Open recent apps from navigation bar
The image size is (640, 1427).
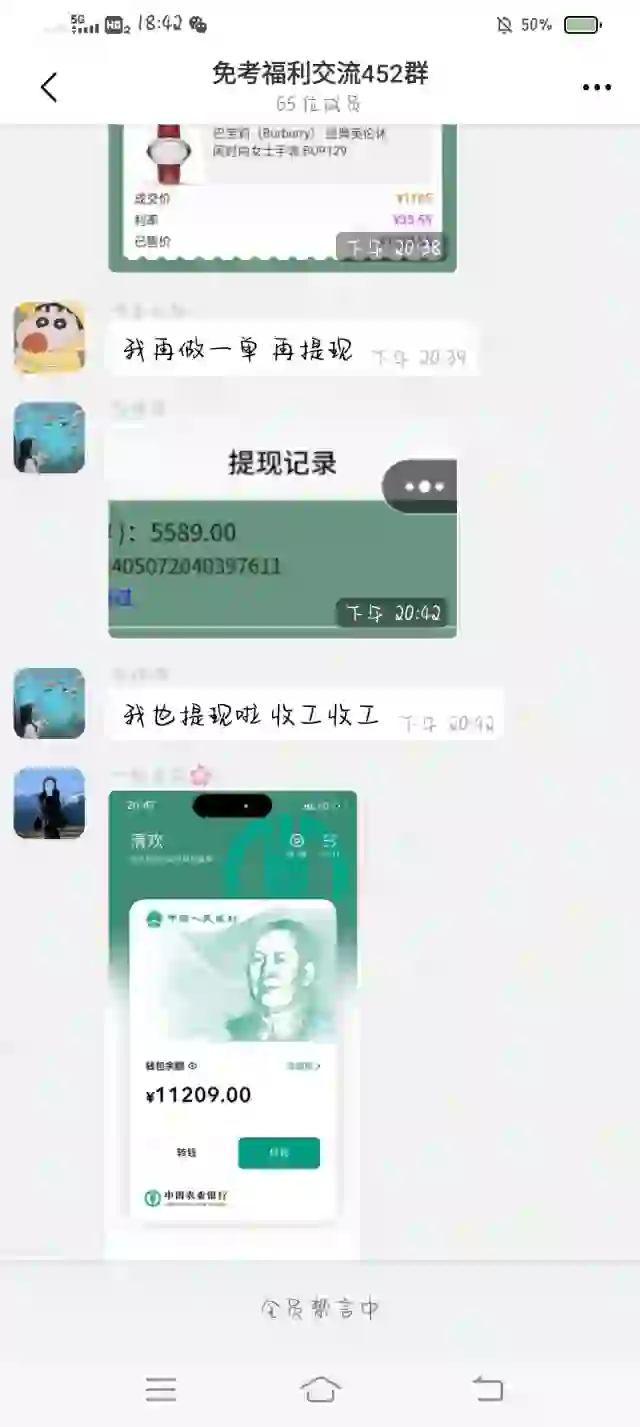pyautogui.click(x=160, y=1389)
